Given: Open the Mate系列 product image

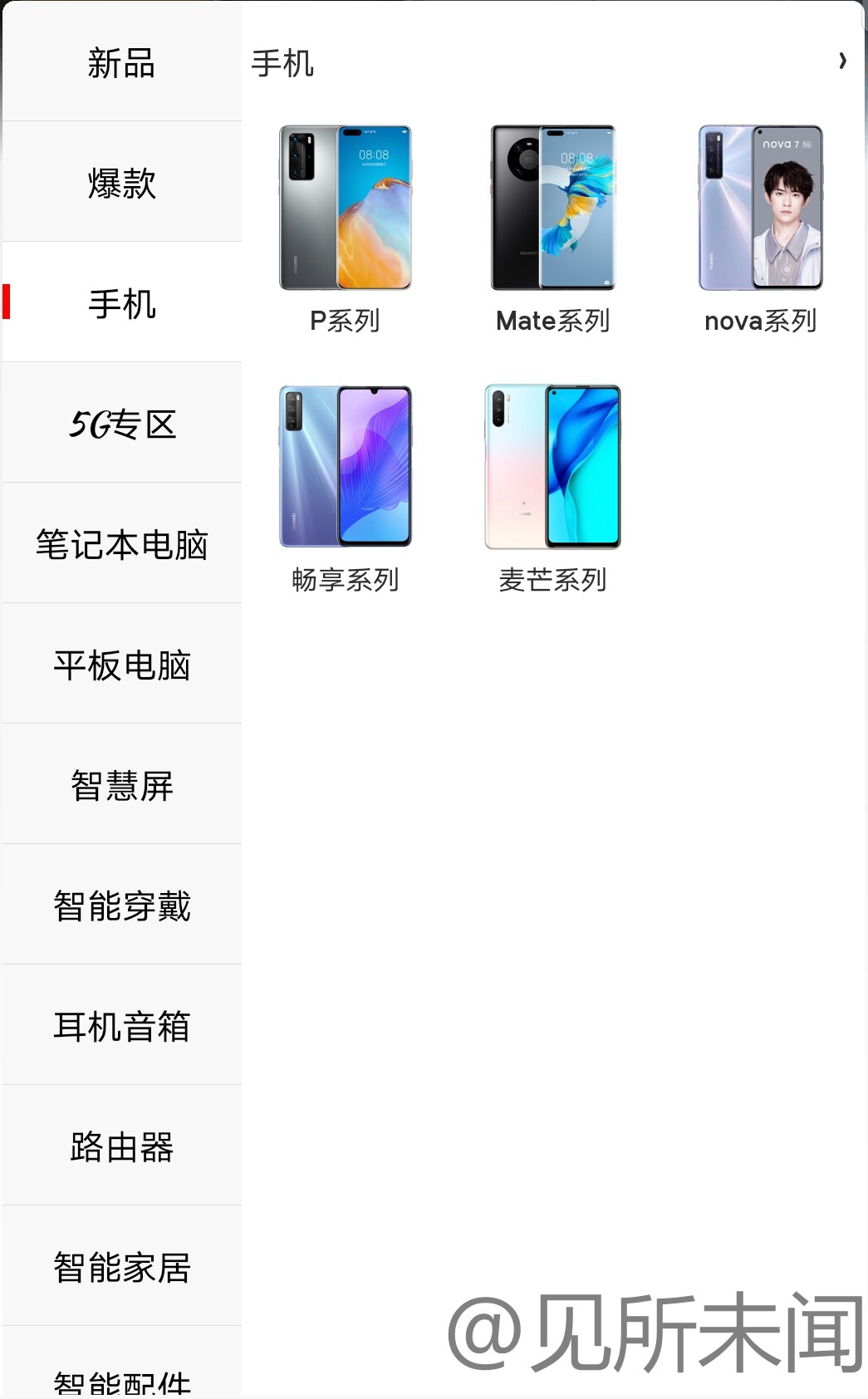Looking at the screenshot, I should [x=552, y=208].
